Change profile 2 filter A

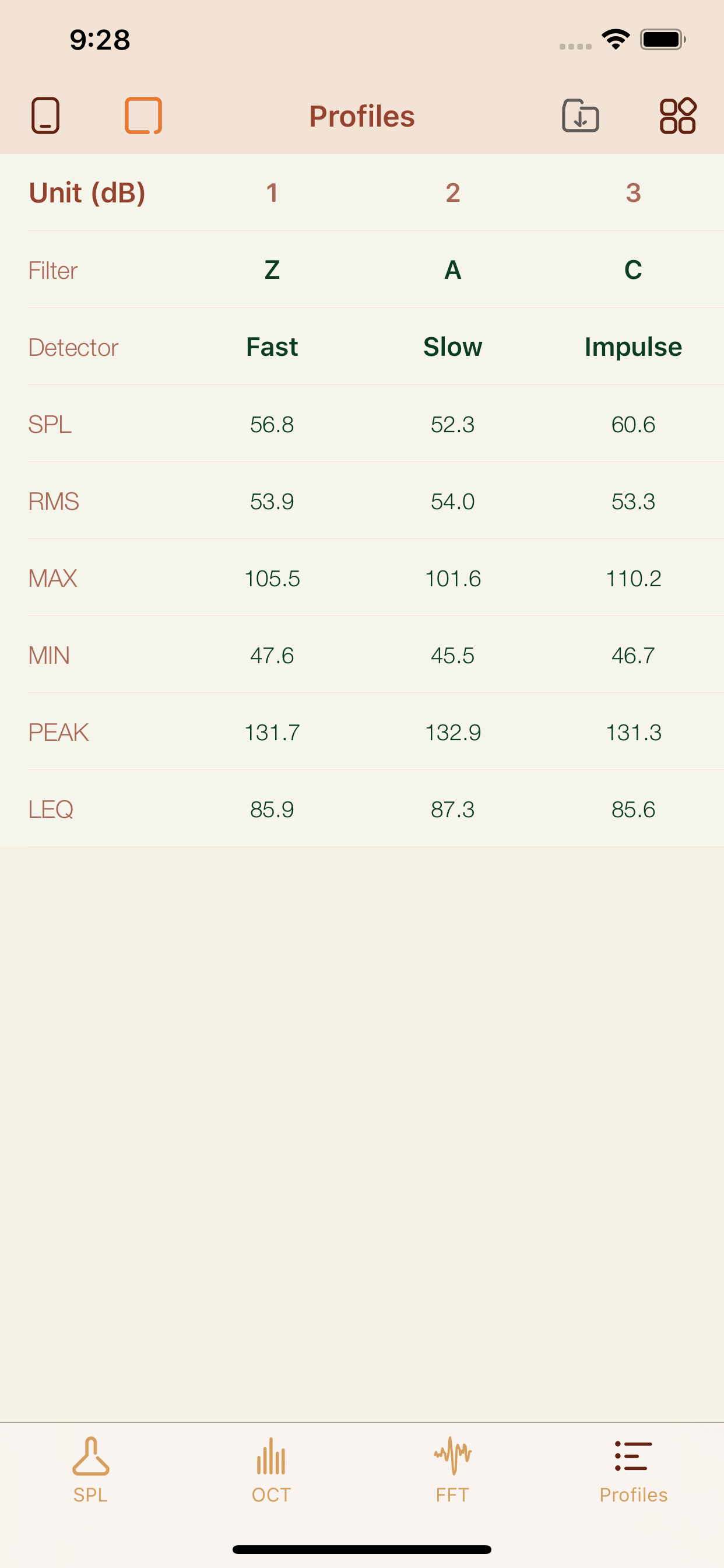(453, 269)
